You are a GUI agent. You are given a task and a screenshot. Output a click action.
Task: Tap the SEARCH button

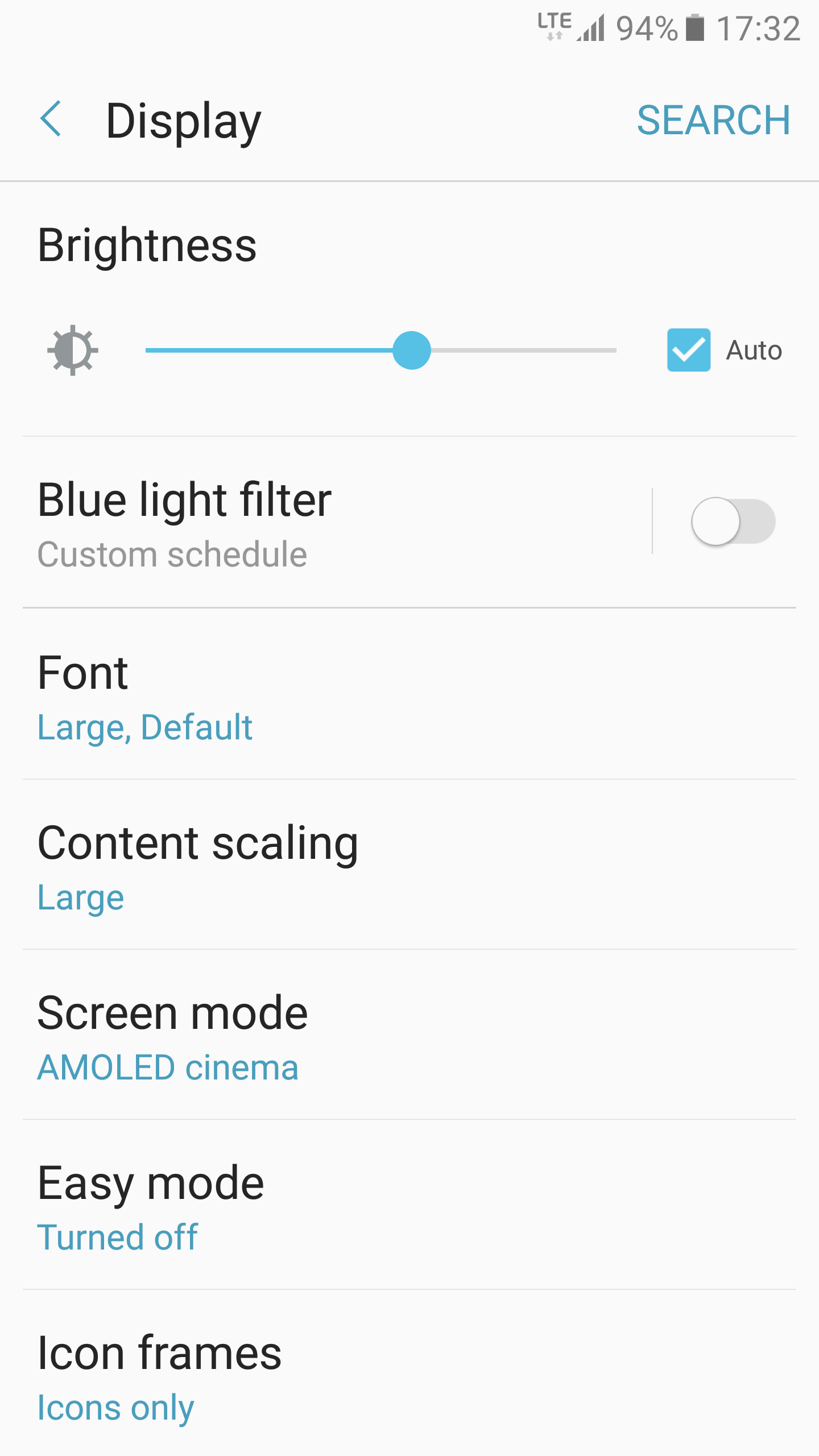(x=713, y=121)
